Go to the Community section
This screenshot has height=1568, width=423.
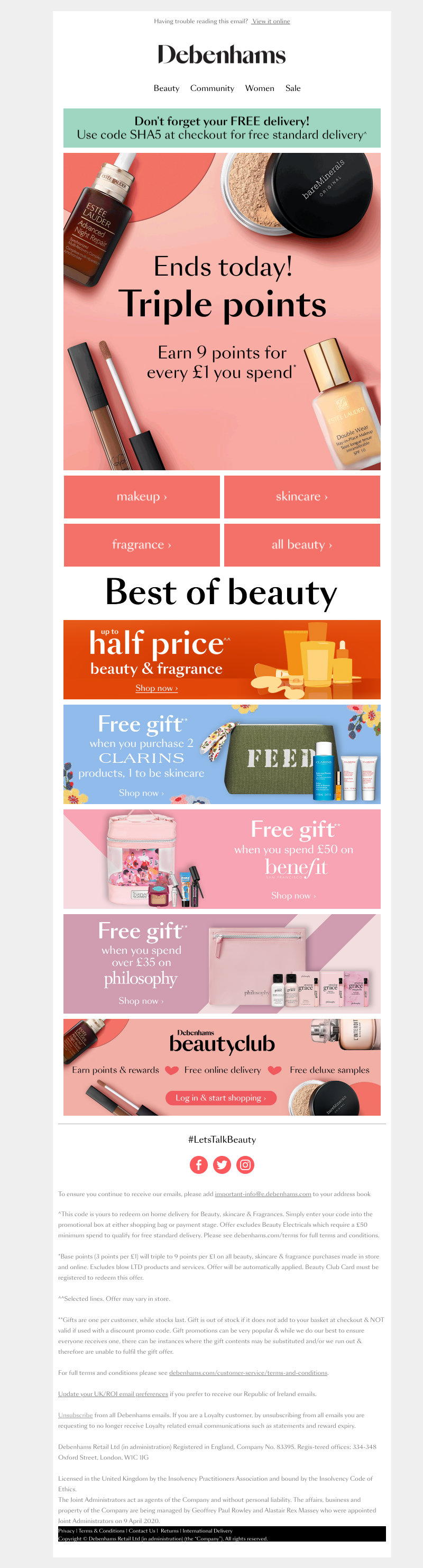(x=212, y=88)
